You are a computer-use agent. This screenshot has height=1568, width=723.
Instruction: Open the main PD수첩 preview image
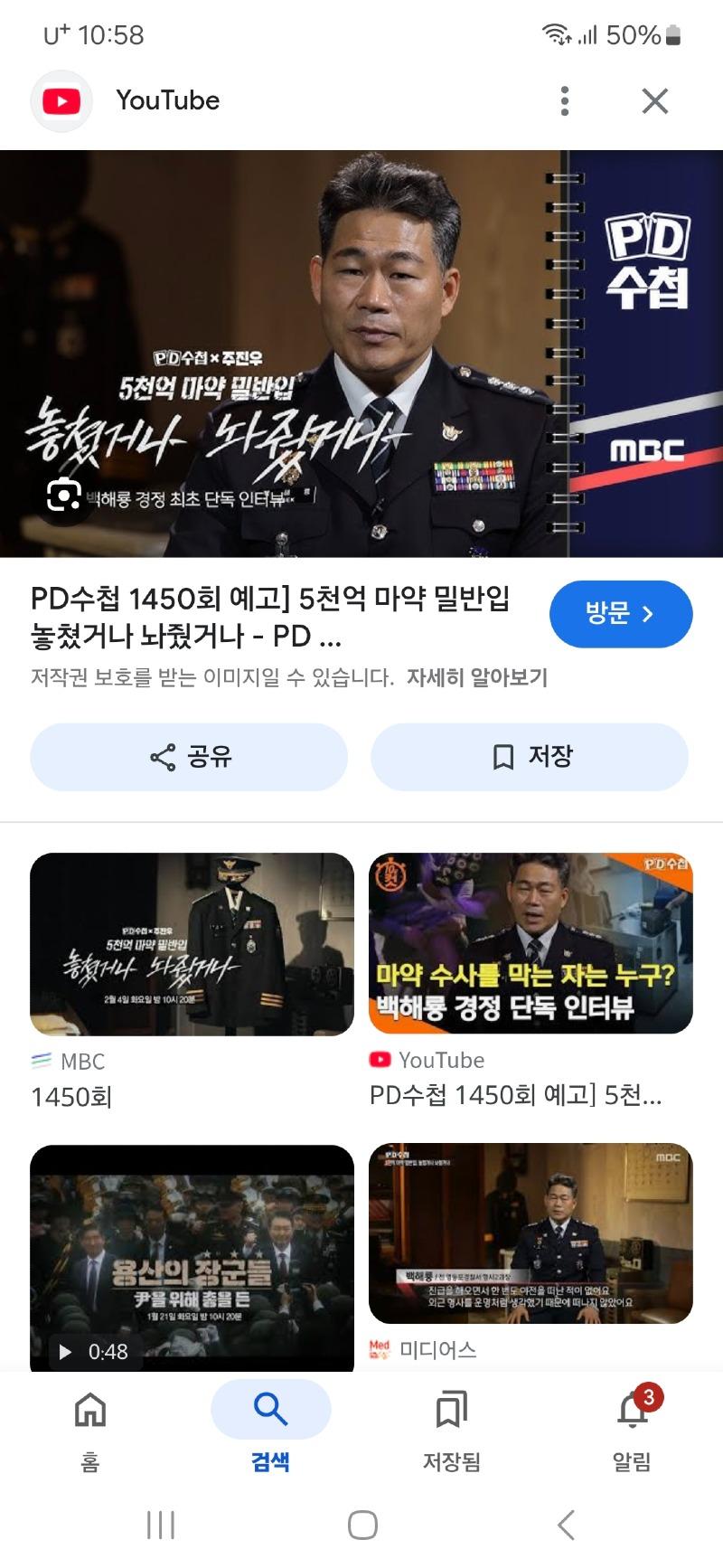(x=361, y=353)
